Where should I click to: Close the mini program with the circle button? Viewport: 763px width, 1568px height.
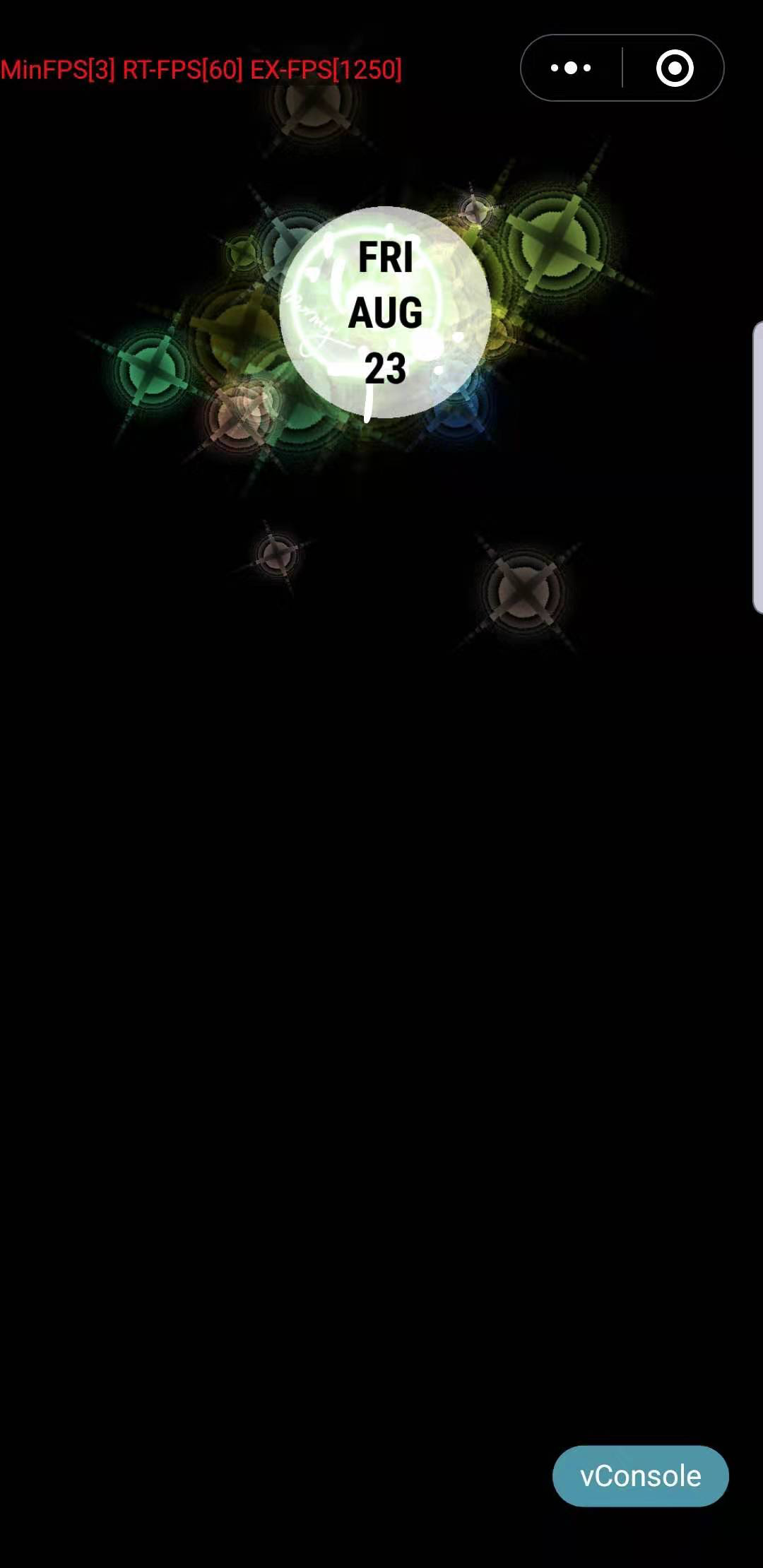coord(675,69)
